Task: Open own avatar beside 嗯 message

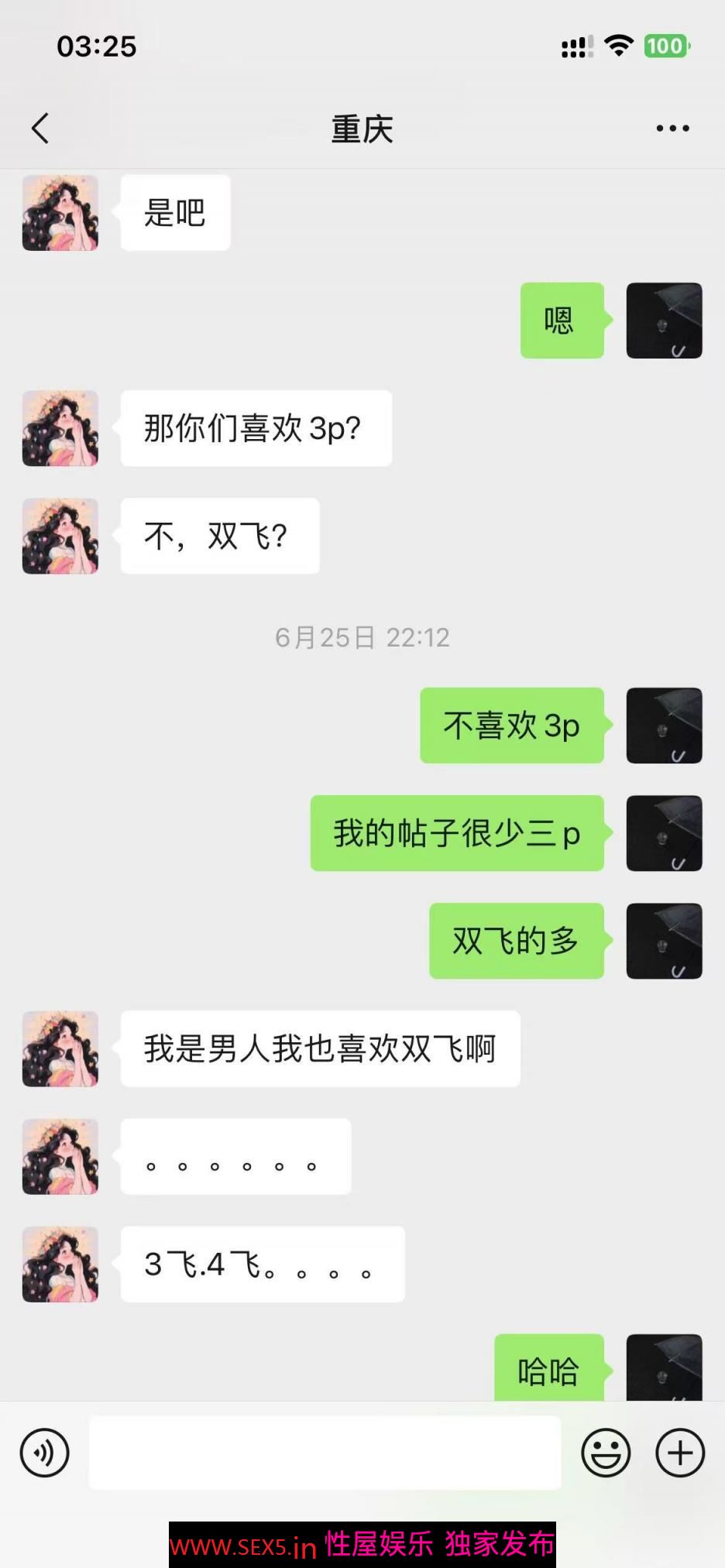Action: coord(664,321)
